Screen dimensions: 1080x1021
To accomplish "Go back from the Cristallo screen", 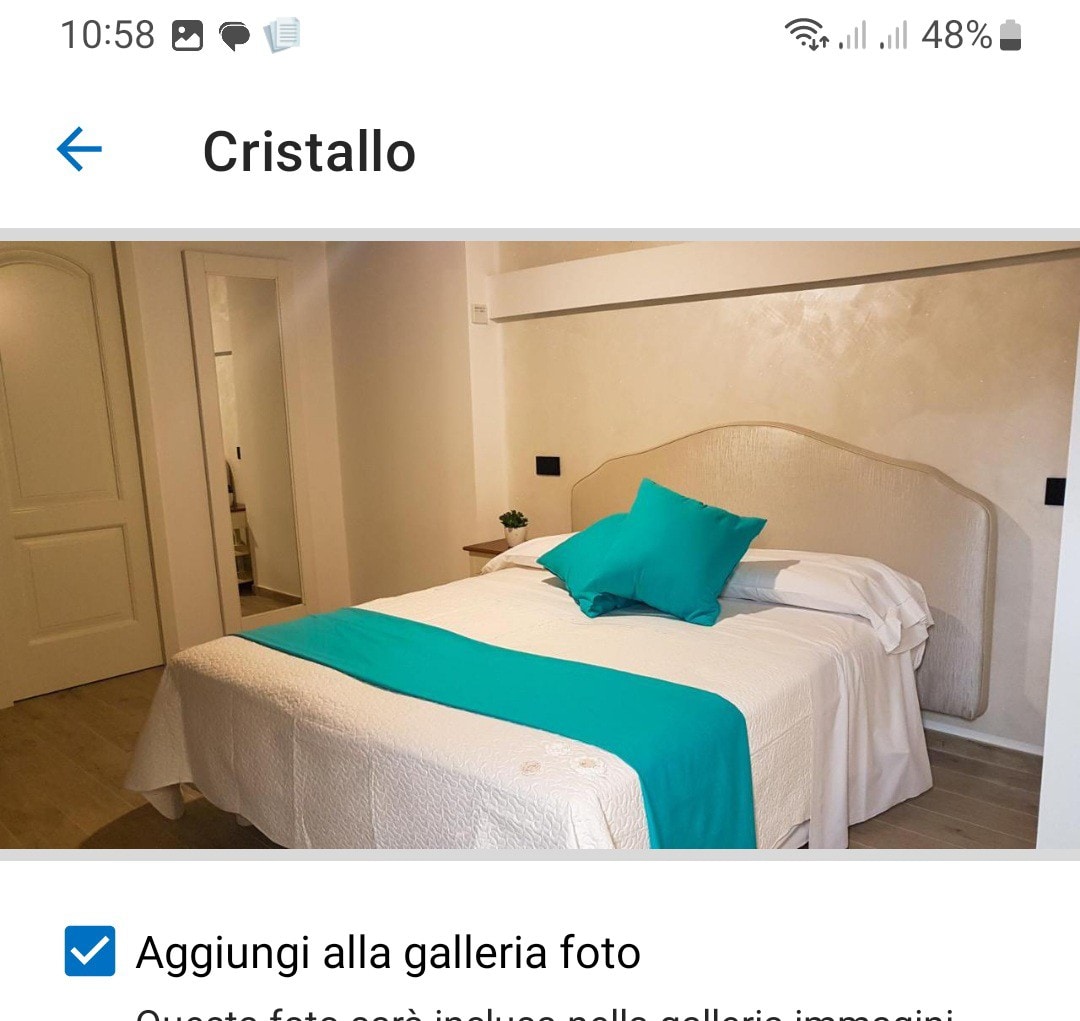I will tap(79, 151).
